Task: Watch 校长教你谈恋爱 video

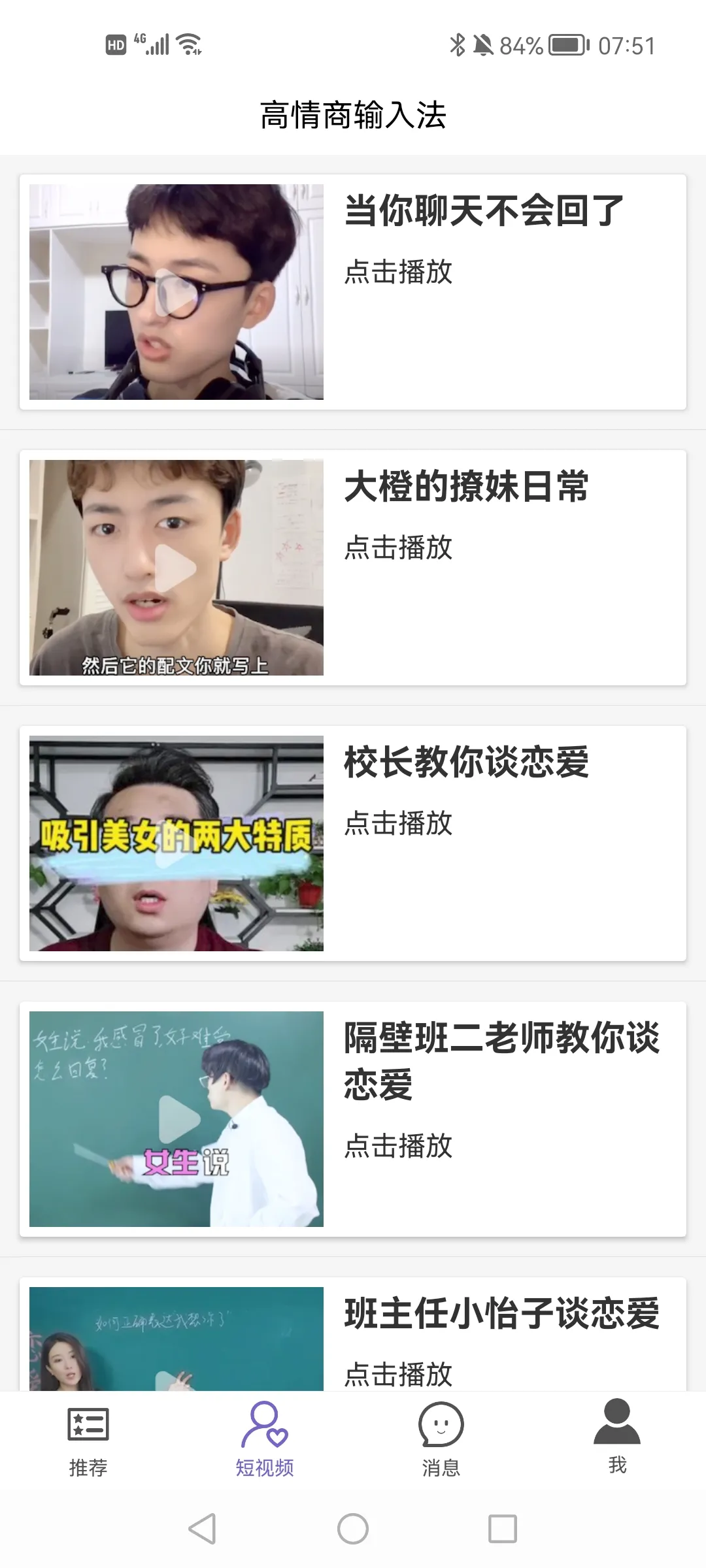Action: (176, 843)
